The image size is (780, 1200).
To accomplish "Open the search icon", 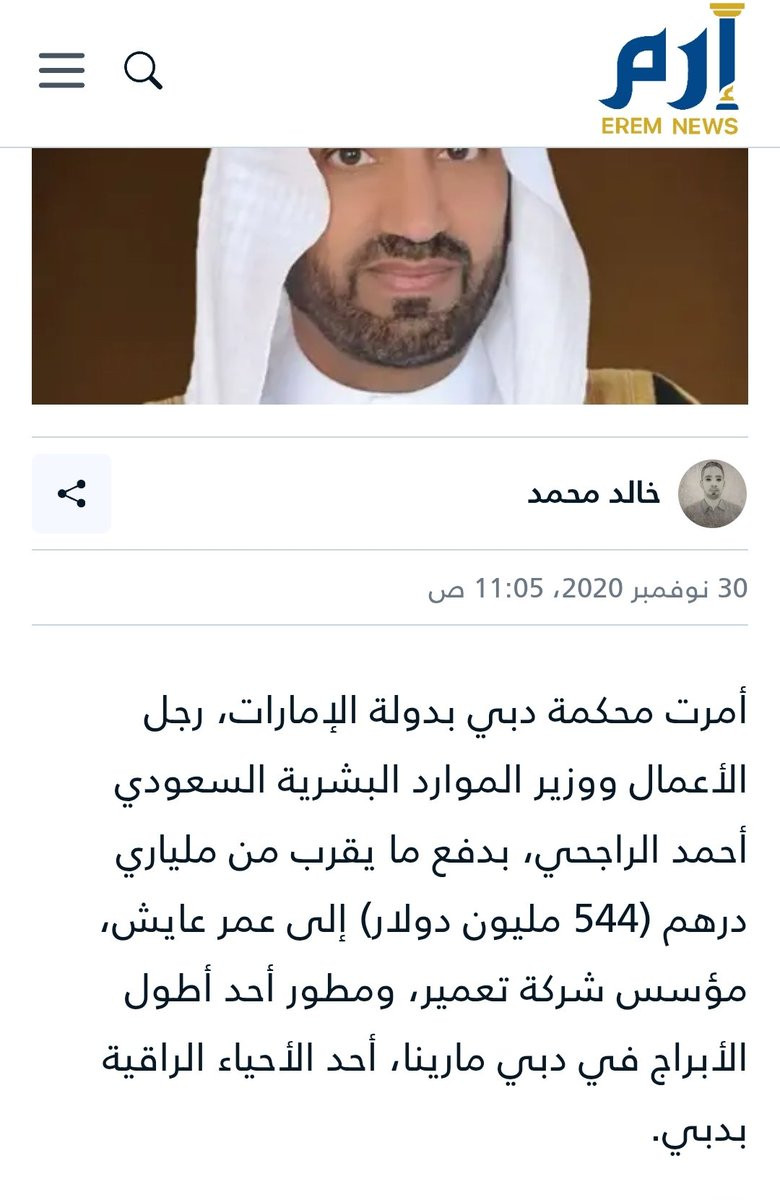I will coord(143,71).
